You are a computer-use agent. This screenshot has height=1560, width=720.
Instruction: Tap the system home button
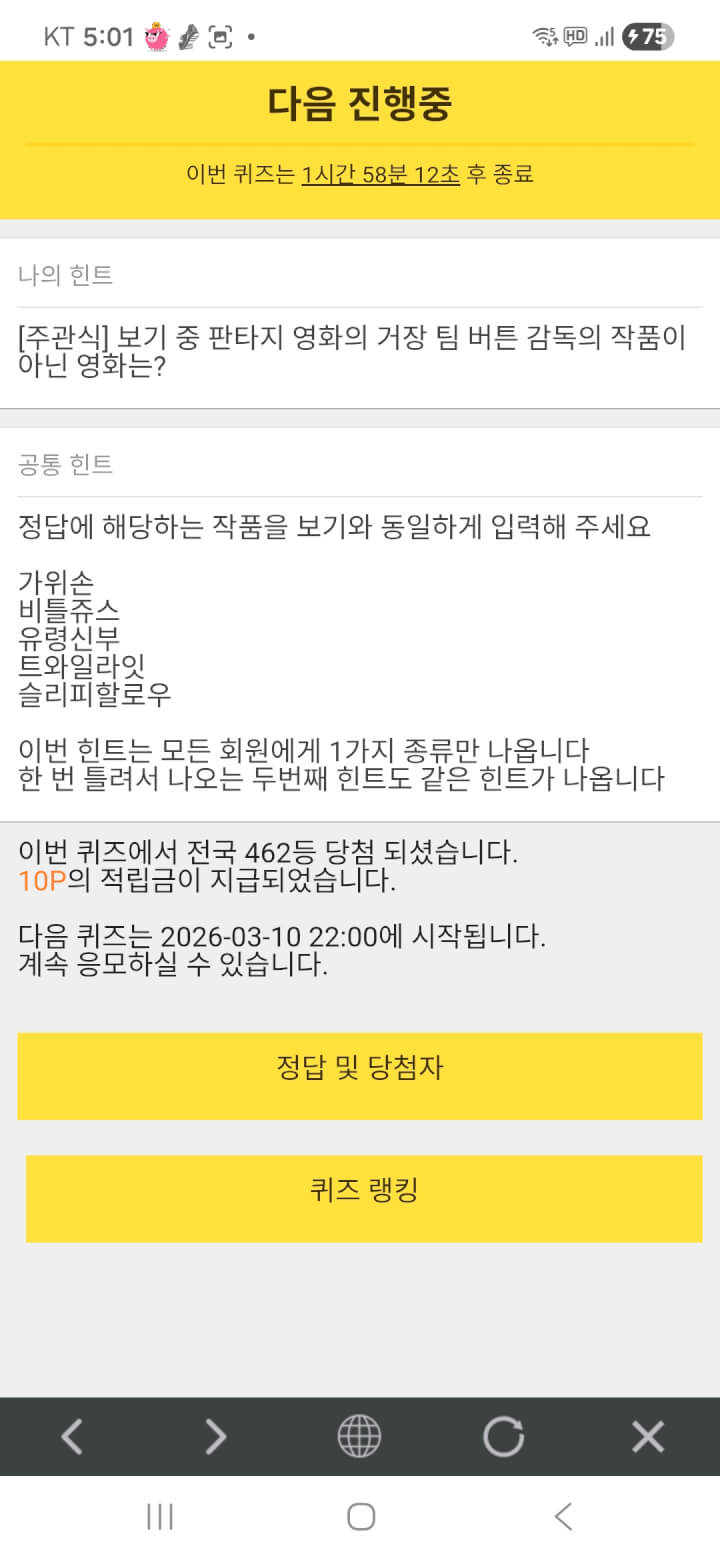(360, 1517)
